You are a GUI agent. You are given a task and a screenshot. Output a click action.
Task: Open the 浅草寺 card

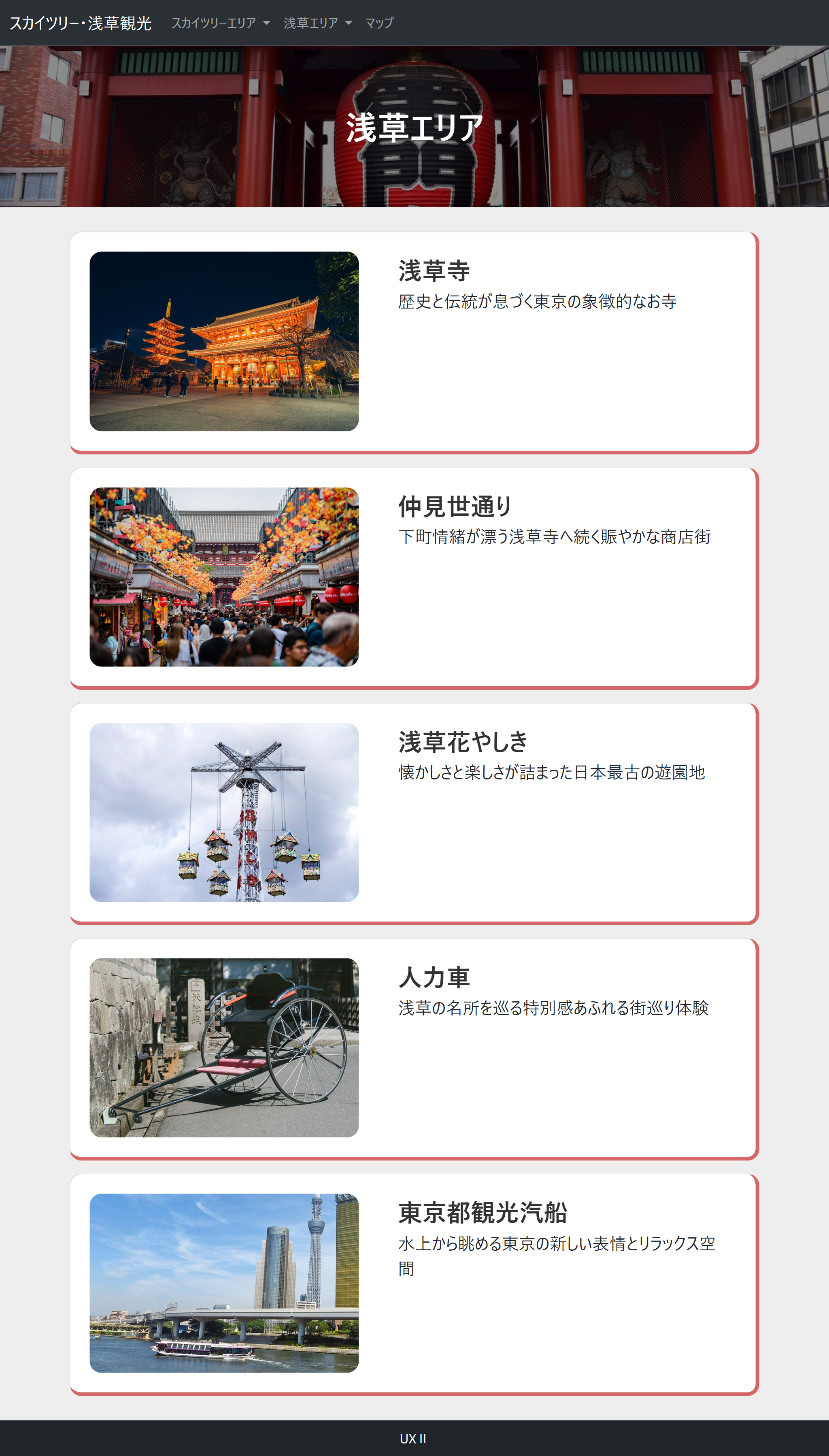coord(414,342)
